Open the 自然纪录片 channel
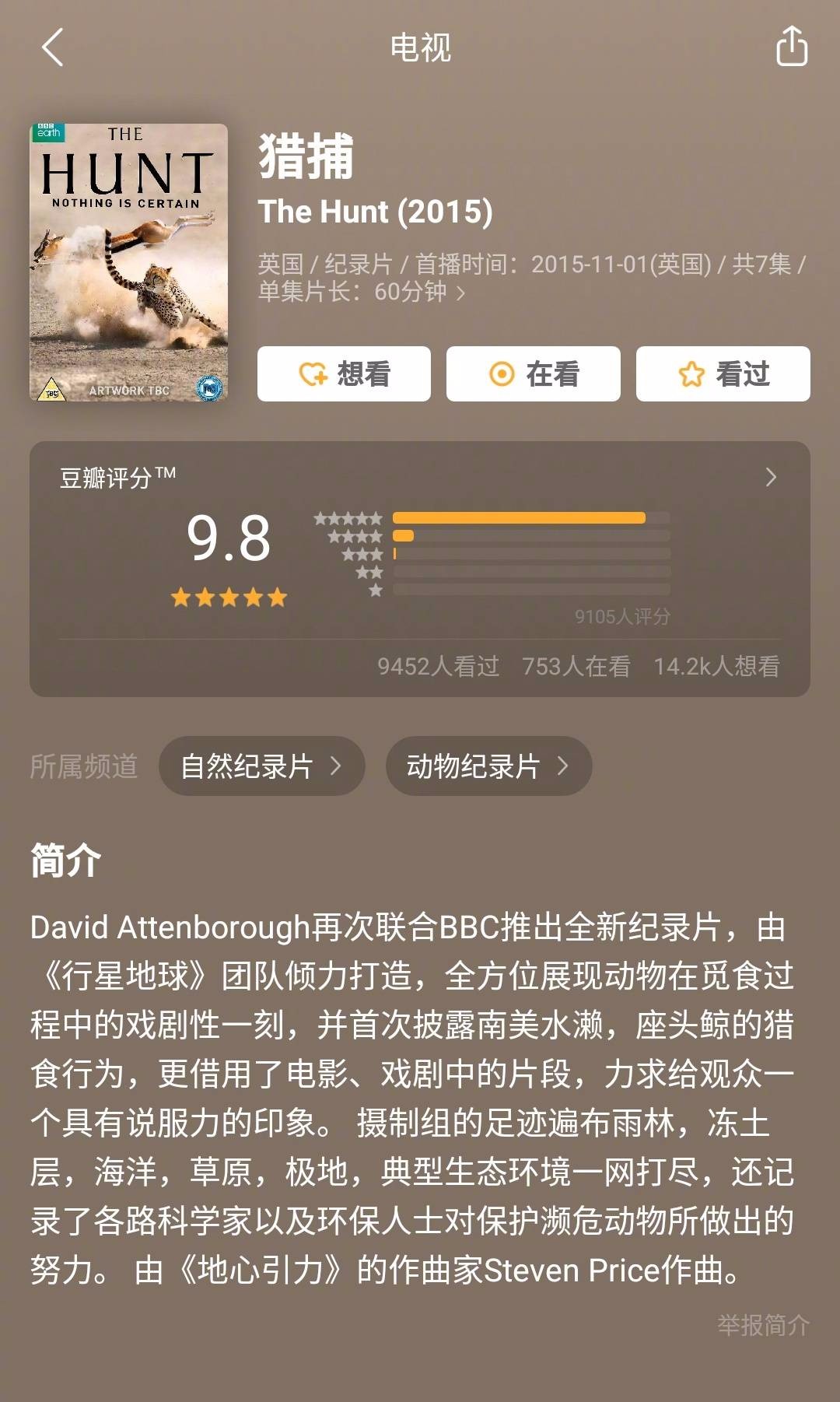 click(261, 766)
